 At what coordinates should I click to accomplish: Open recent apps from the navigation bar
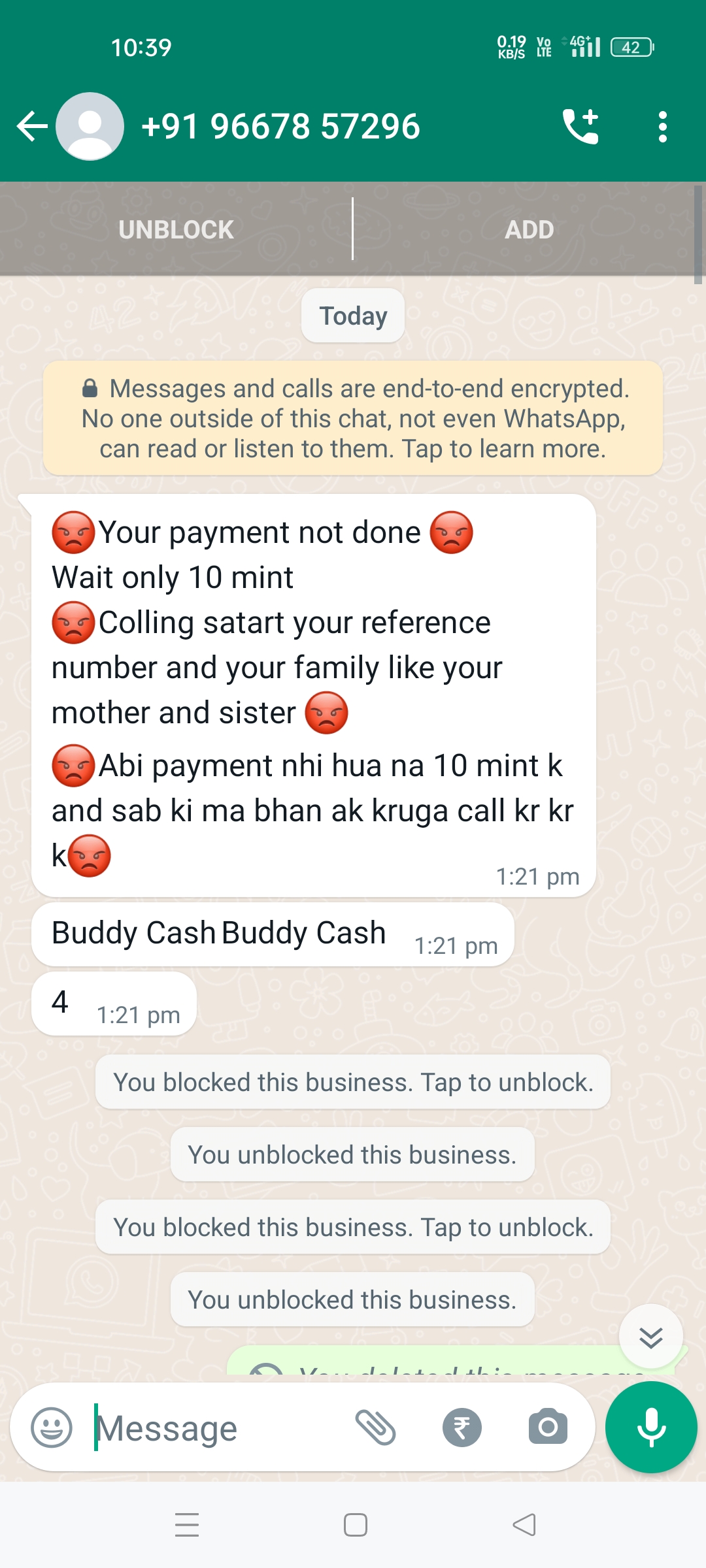coord(187,1525)
